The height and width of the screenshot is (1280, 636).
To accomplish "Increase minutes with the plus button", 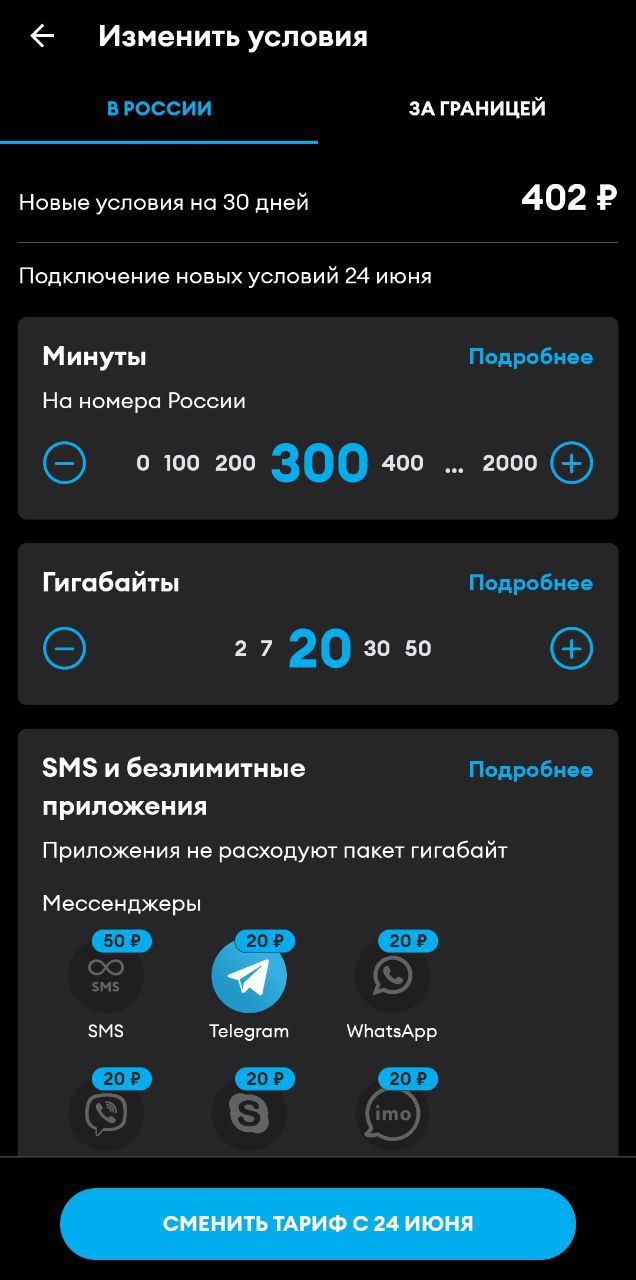I will pos(571,463).
